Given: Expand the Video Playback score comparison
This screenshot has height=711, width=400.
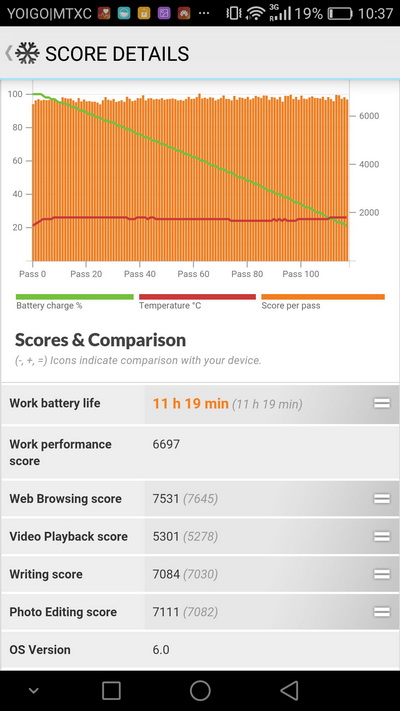Looking at the screenshot, I should coord(381,536).
